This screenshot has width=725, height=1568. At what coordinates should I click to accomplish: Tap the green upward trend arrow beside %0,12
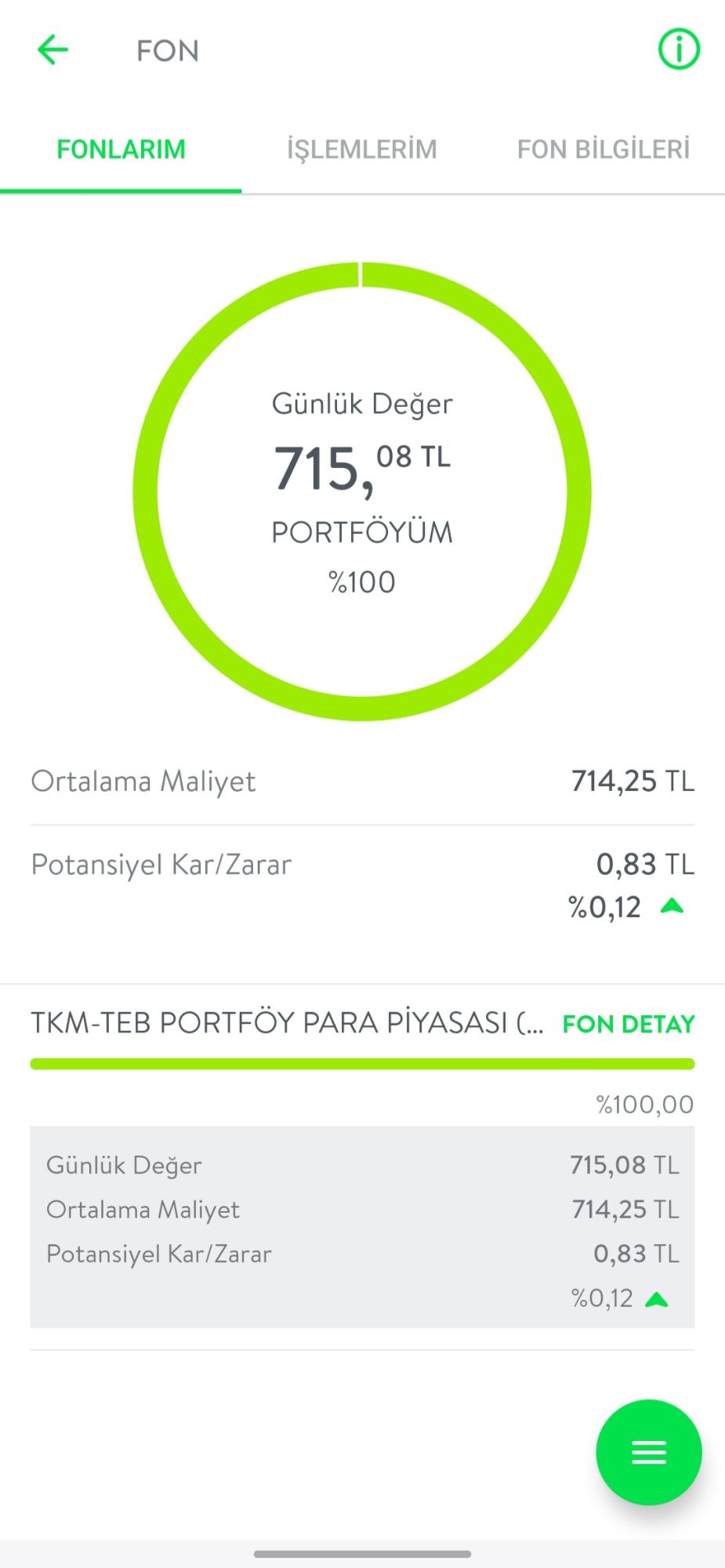[672, 906]
